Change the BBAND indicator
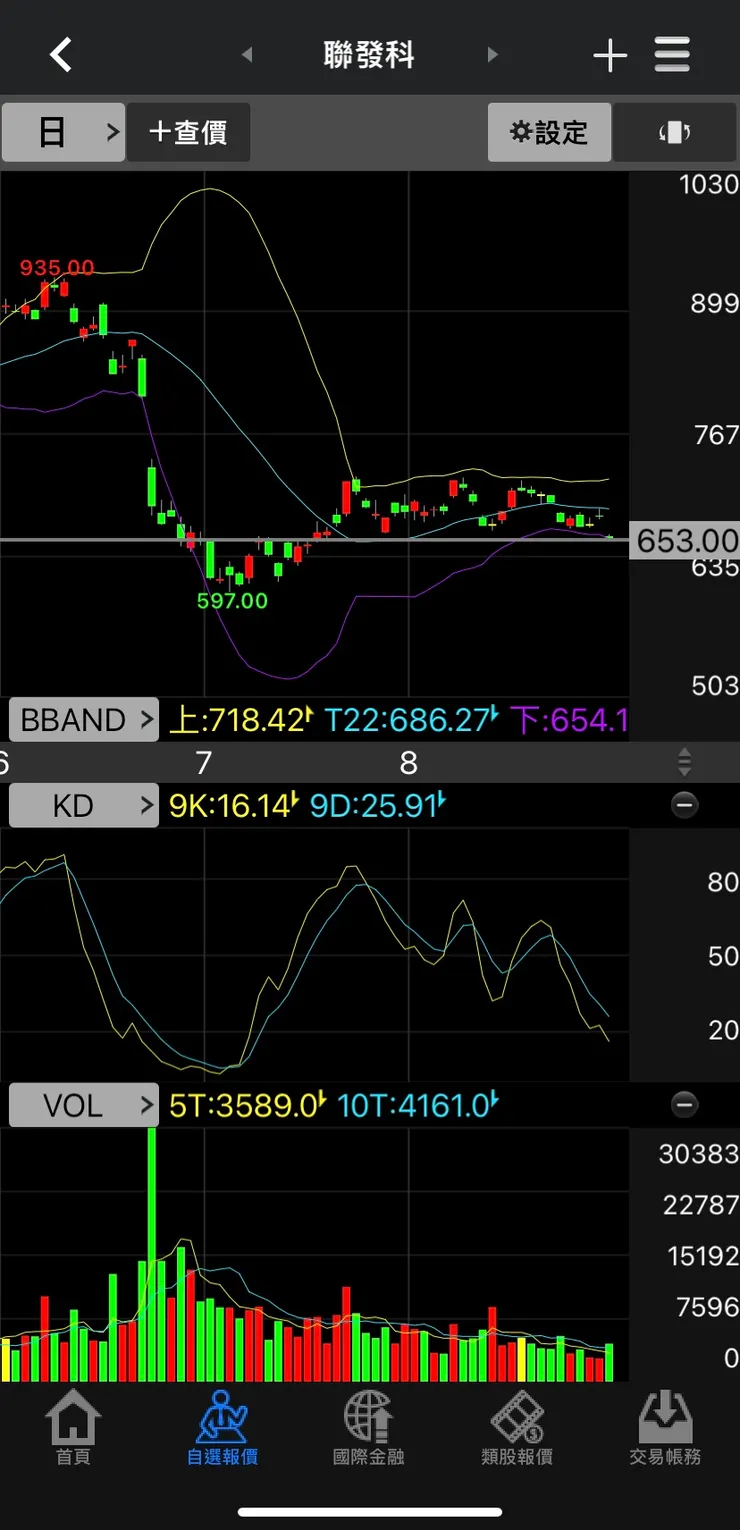 (x=84, y=719)
